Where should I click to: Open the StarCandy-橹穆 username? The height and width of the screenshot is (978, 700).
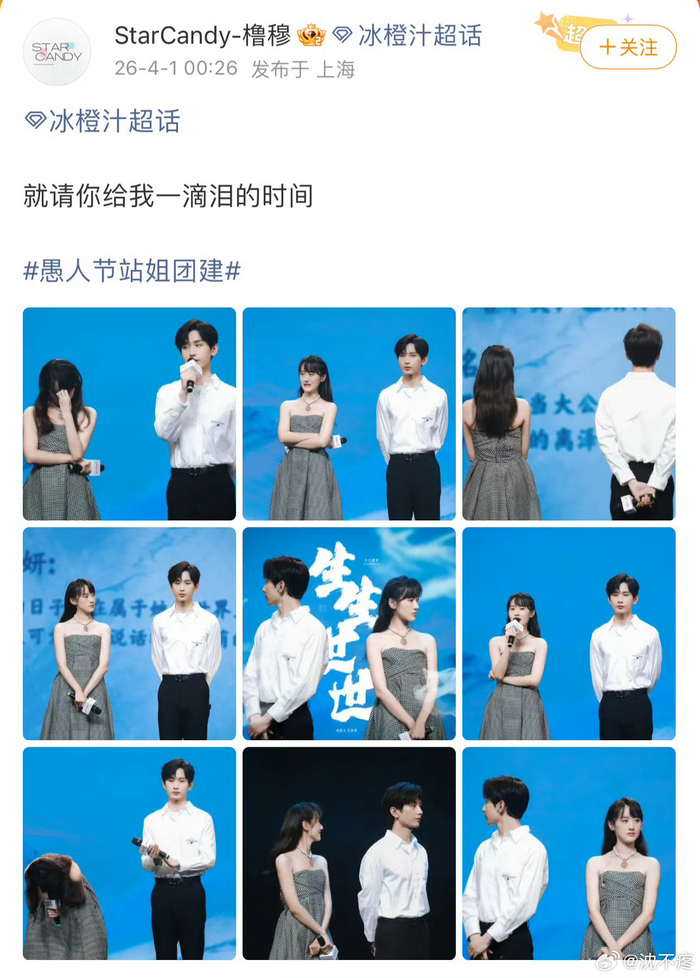(203, 36)
